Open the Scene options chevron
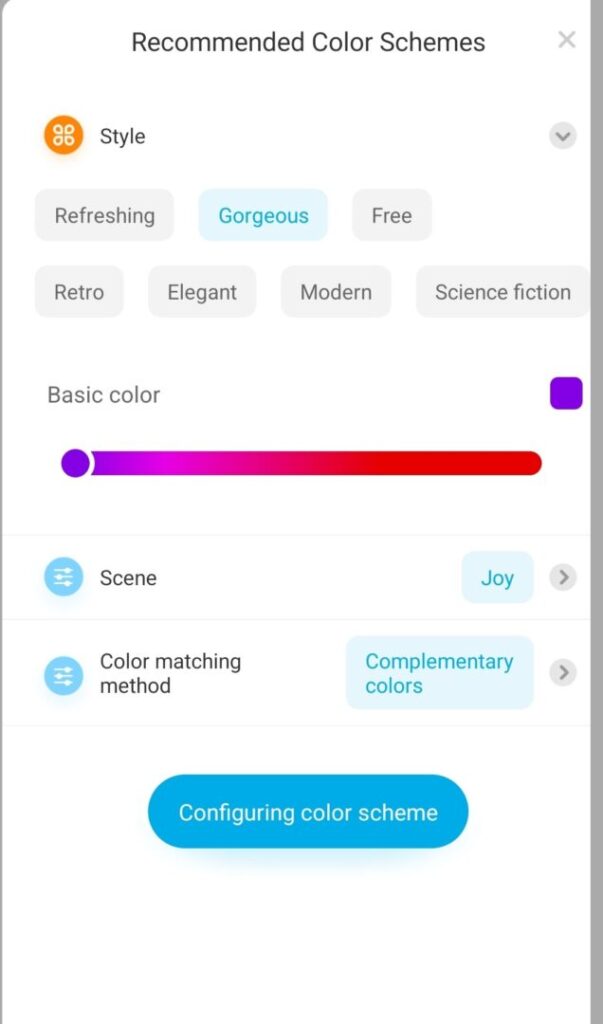The width and height of the screenshot is (603, 1024). click(562, 577)
